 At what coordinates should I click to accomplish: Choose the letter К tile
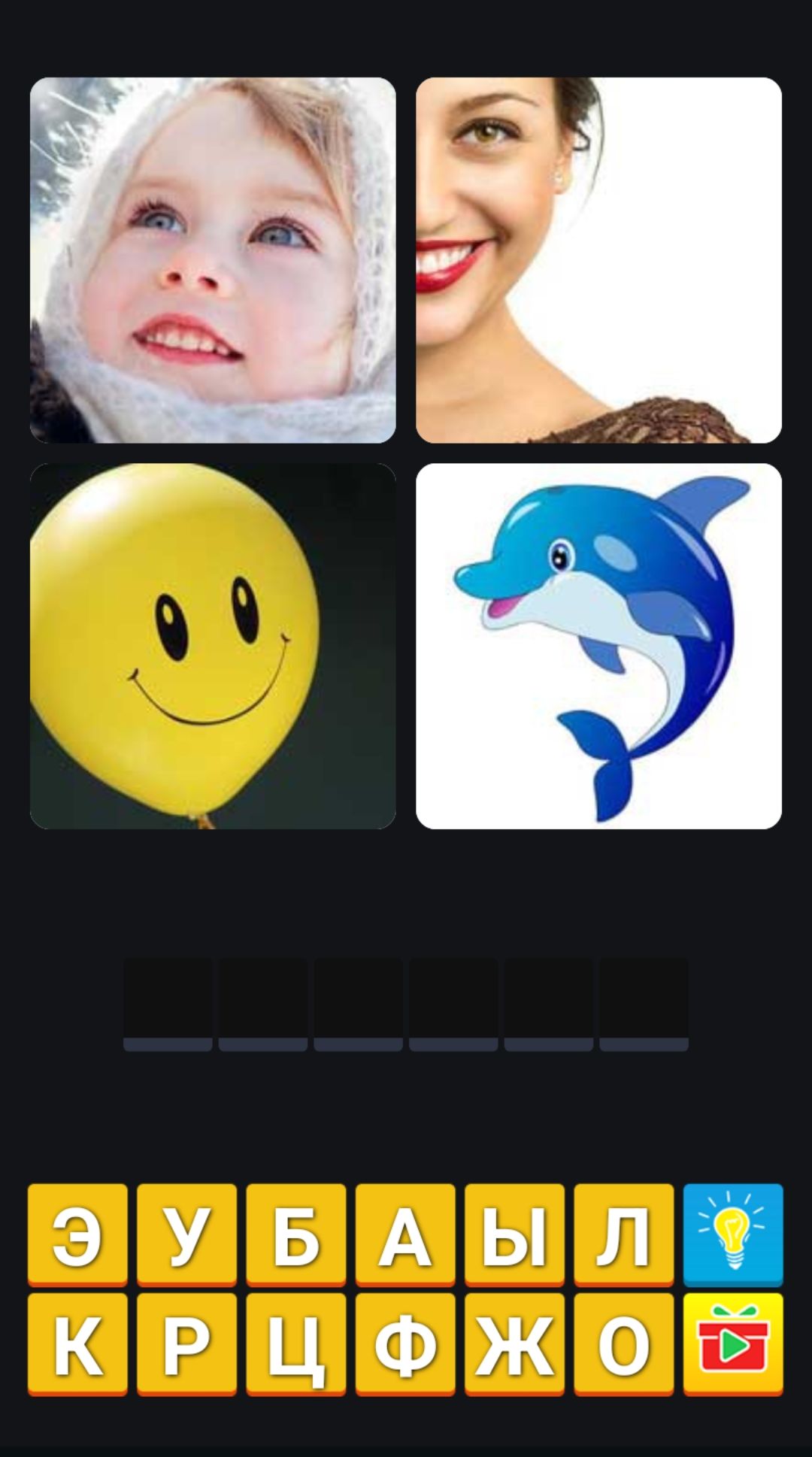[x=77, y=1343]
